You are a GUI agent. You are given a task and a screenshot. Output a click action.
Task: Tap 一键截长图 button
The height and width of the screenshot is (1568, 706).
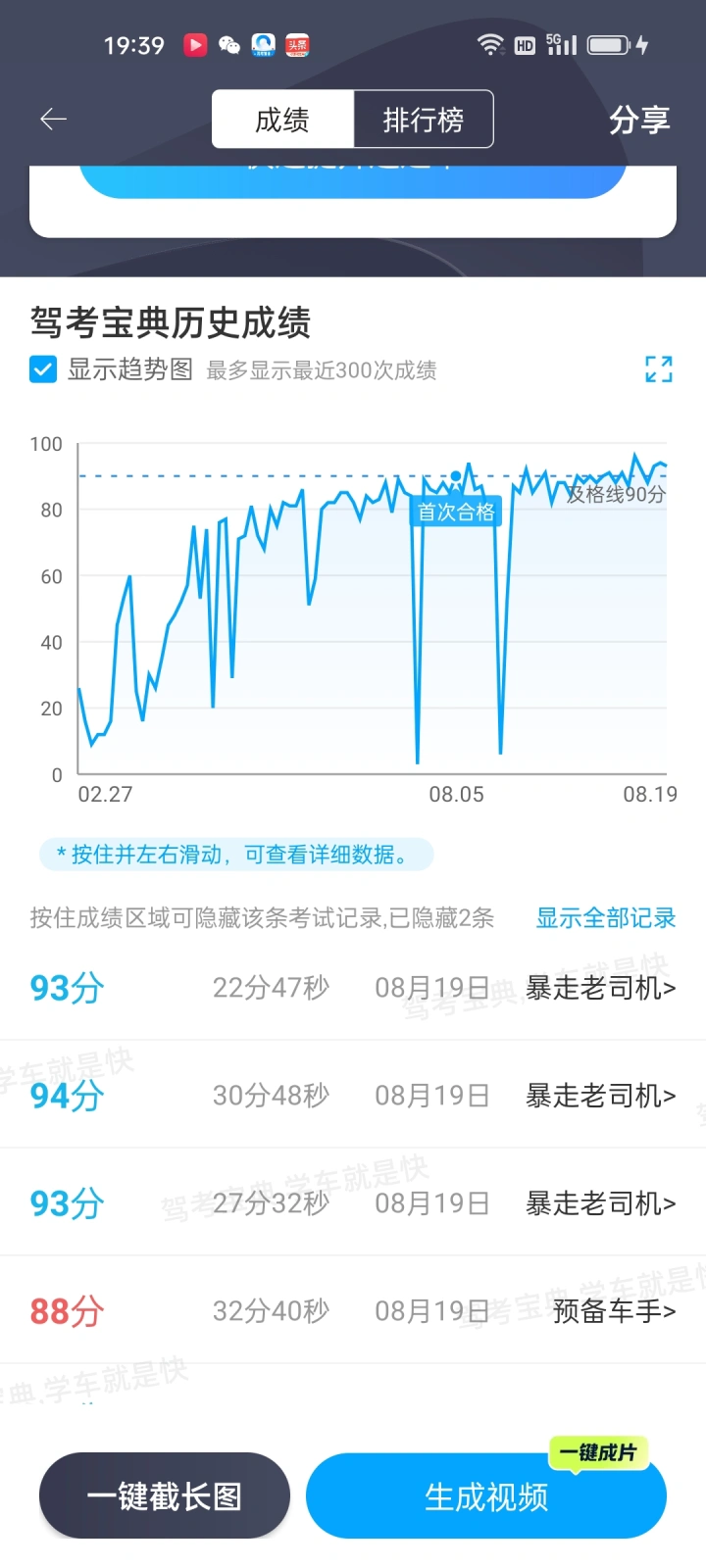[x=165, y=1496]
